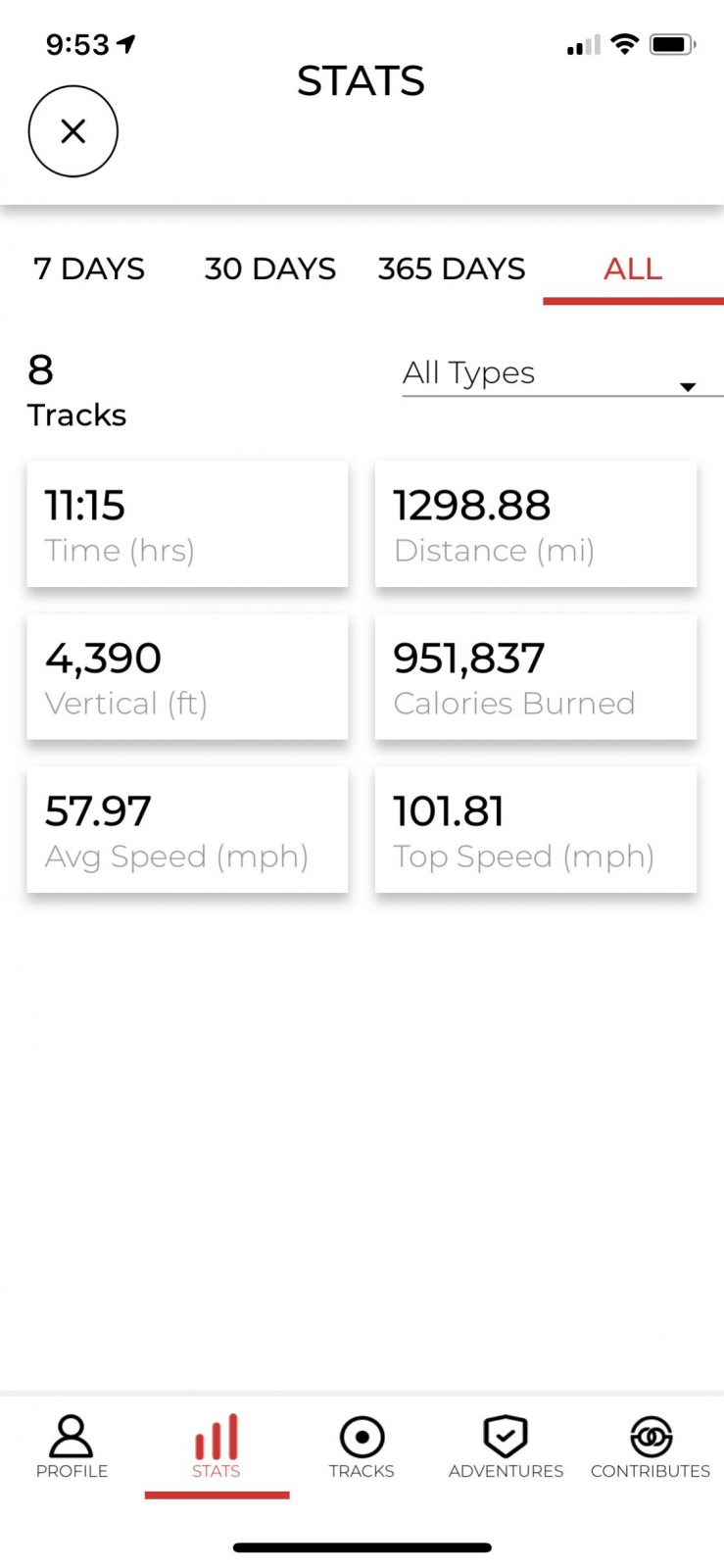Switch to the 7 Days range
The image size is (724, 1568).
pyautogui.click(x=89, y=269)
